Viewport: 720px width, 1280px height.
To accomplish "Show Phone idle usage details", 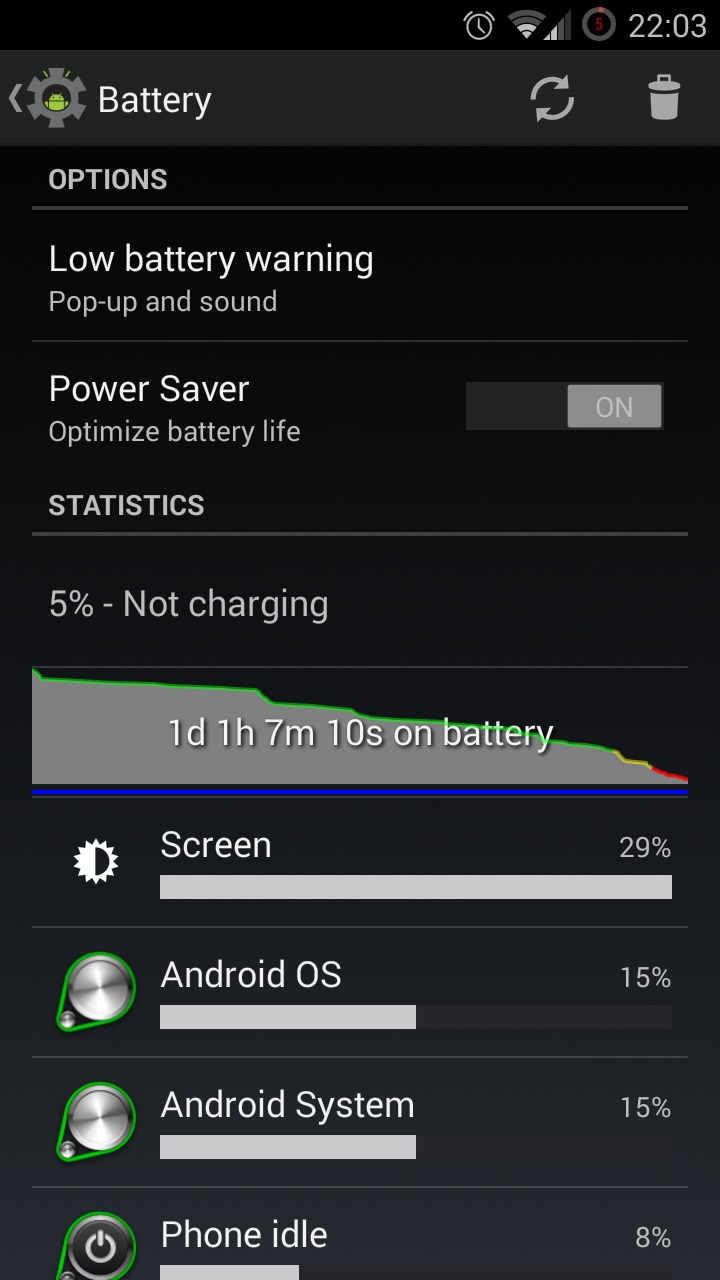I will 360,1240.
